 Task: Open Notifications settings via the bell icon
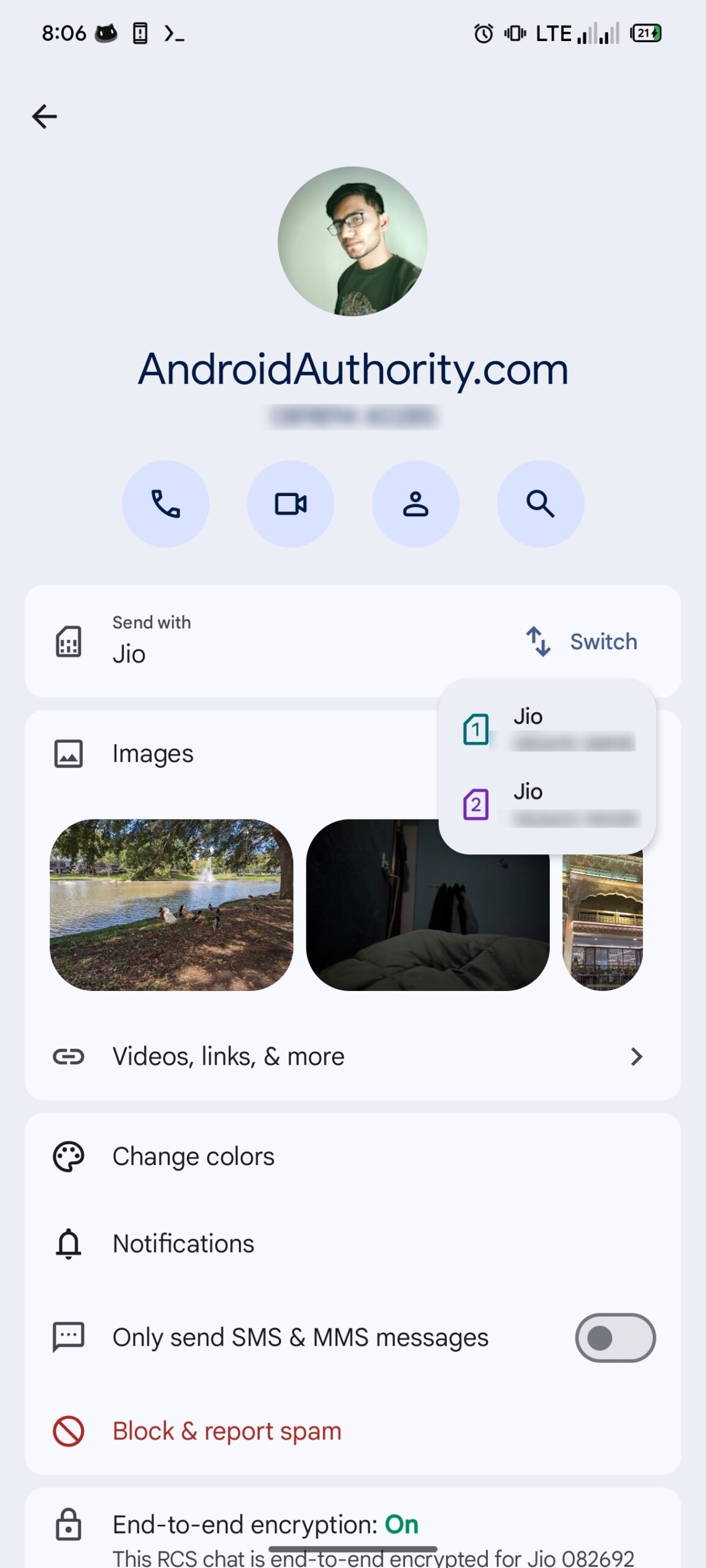coord(68,1243)
